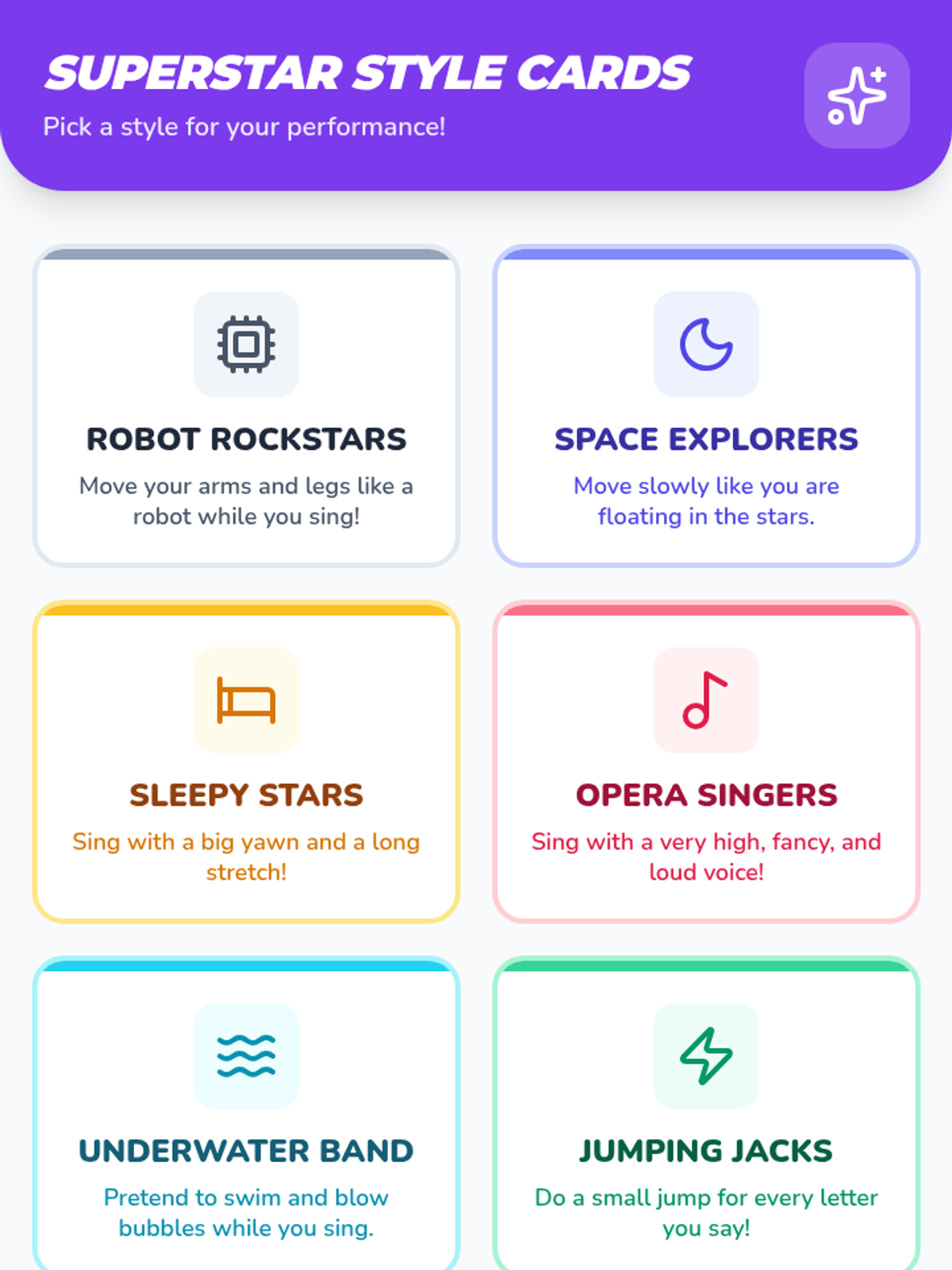952x1270 pixels.
Task: Select the Underwater Band style card
Action: (246, 1113)
